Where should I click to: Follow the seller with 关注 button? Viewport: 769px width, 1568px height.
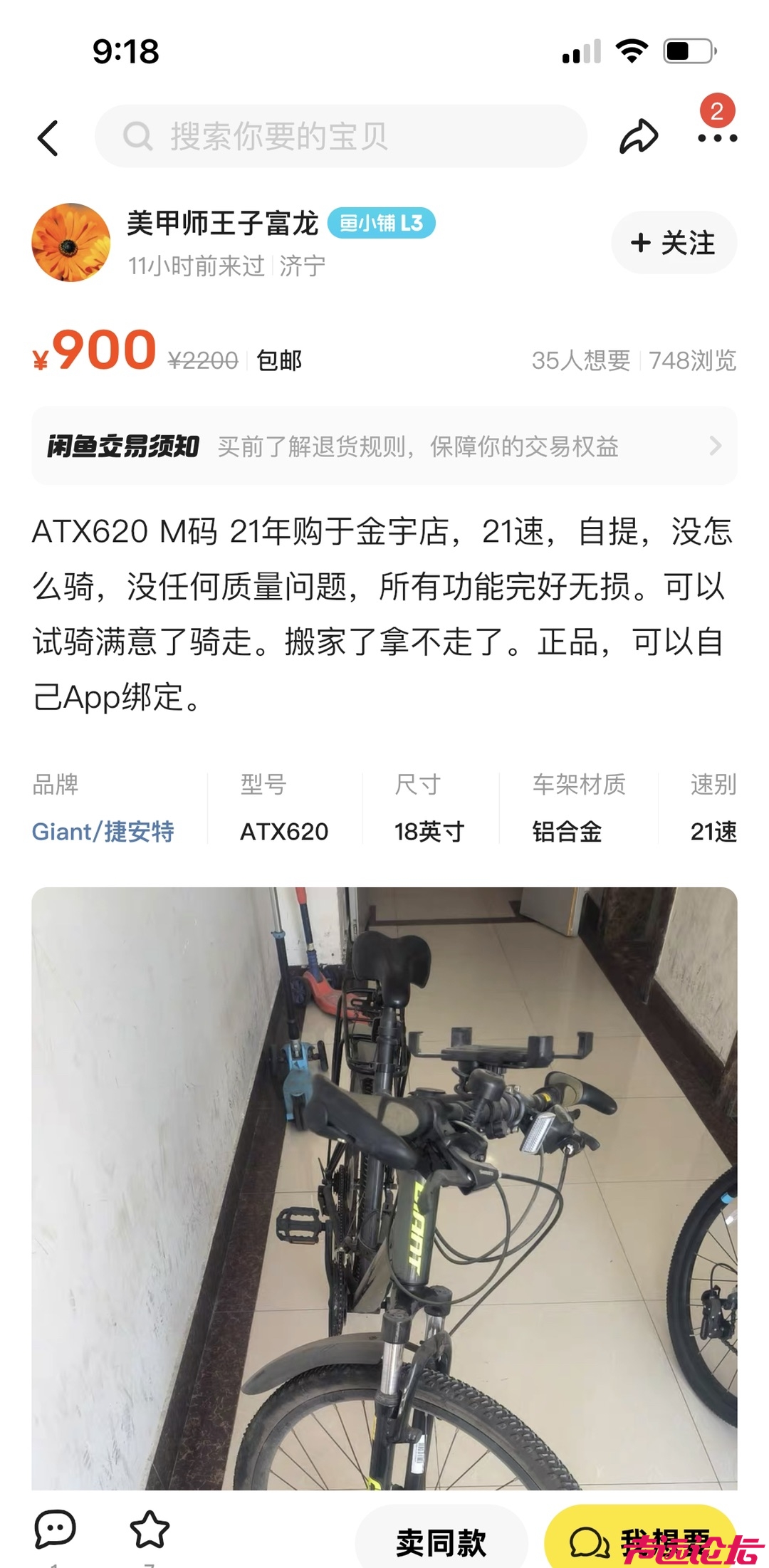coord(674,243)
